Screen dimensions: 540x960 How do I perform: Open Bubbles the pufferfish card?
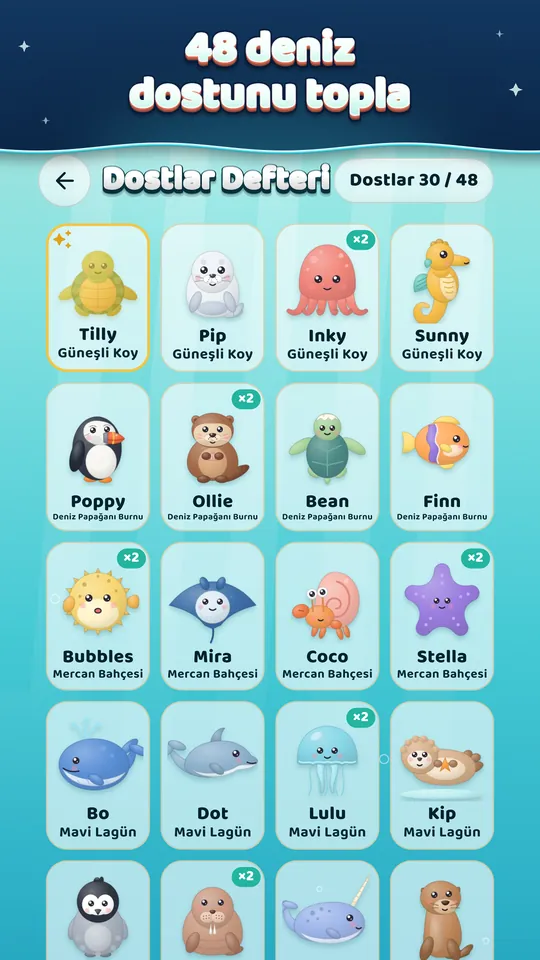tap(98, 616)
